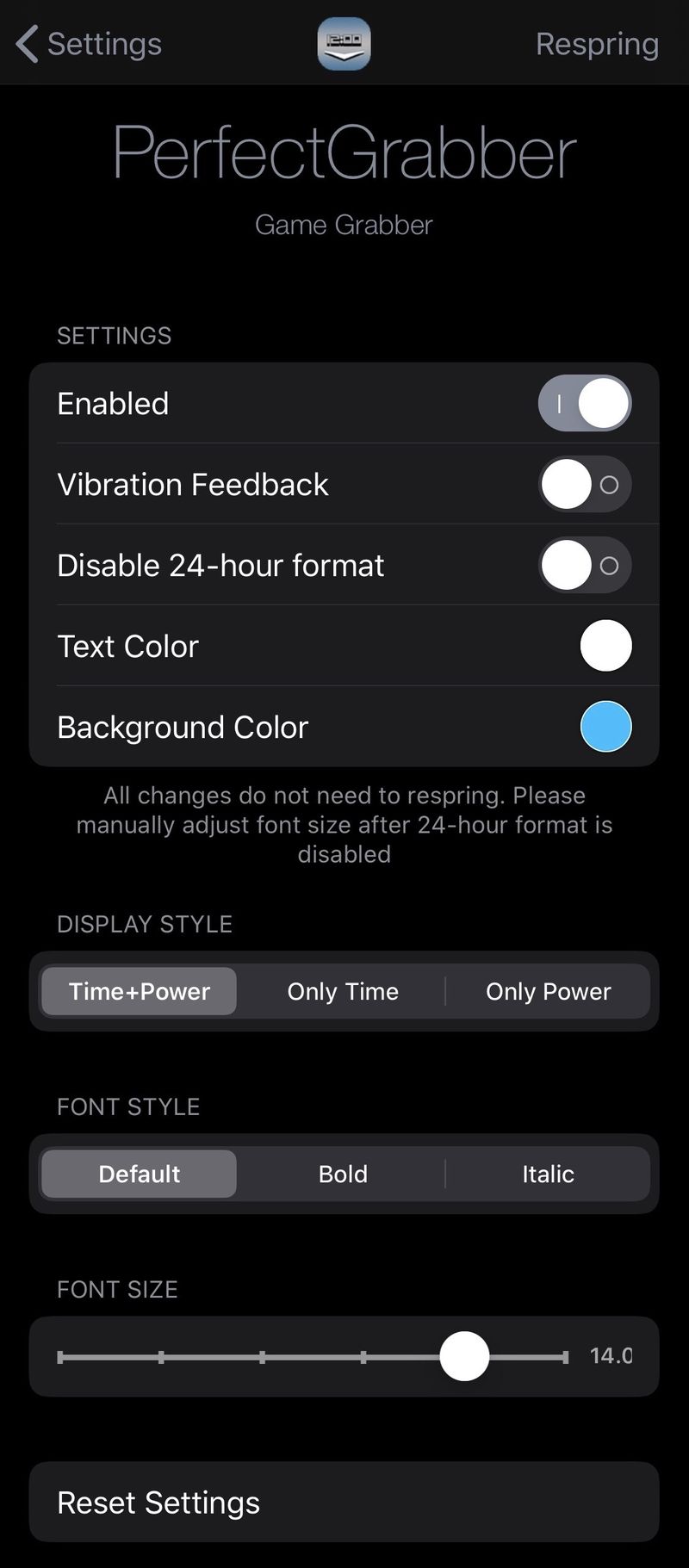Toggle Disable 24-hour format
The height and width of the screenshot is (1568, 689).
(x=585, y=565)
